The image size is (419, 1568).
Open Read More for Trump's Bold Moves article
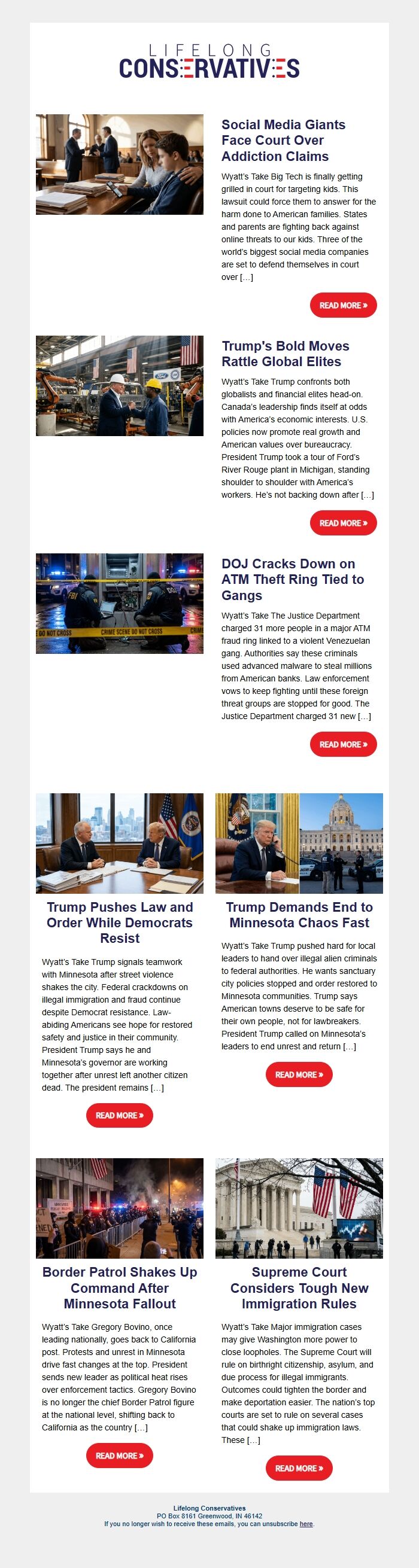(343, 523)
